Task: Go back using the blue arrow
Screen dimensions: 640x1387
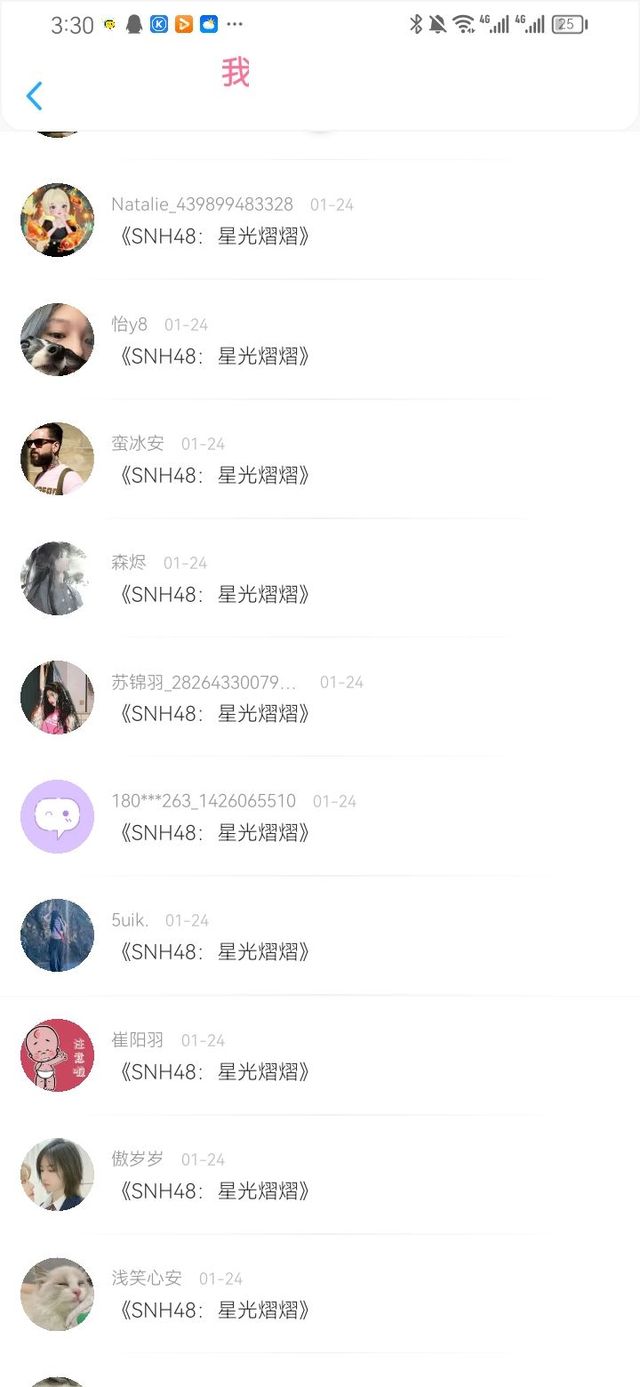Action: pyautogui.click(x=34, y=96)
